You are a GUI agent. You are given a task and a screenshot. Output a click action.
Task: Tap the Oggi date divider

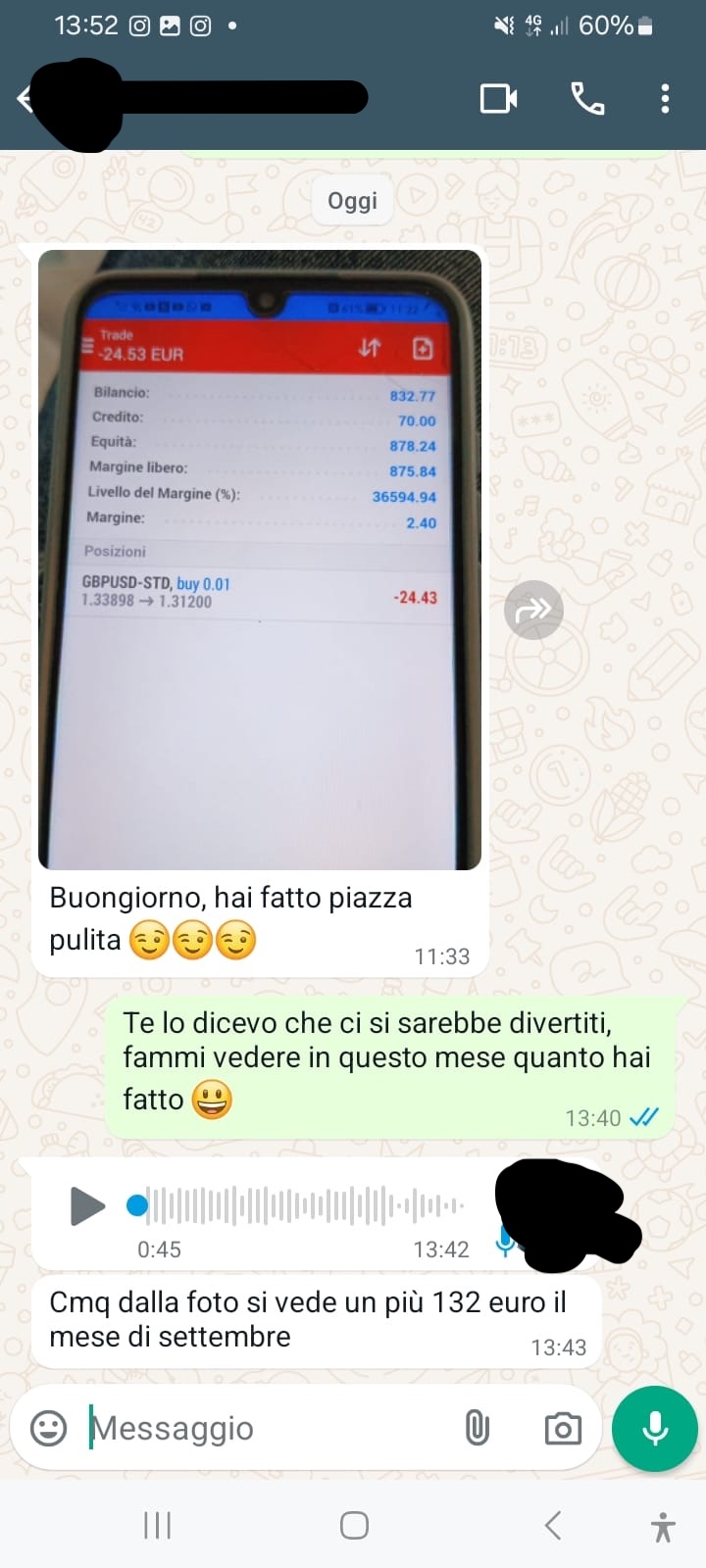point(351,200)
